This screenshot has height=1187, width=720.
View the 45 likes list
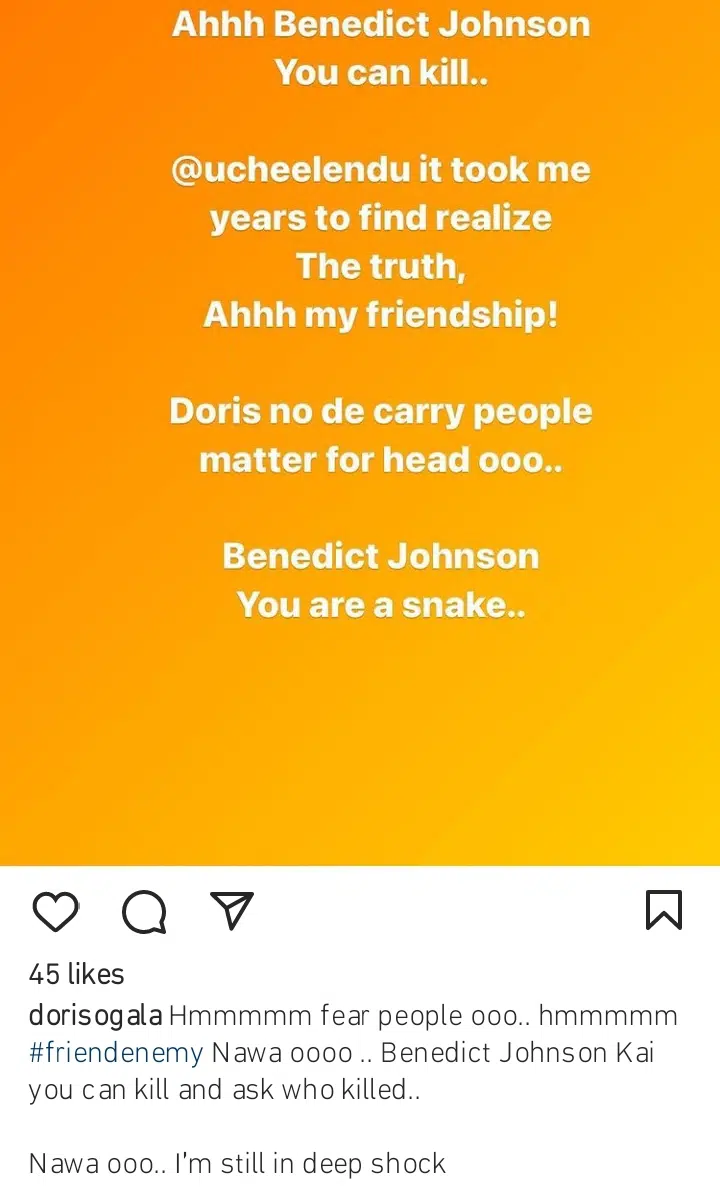[76, 974]
